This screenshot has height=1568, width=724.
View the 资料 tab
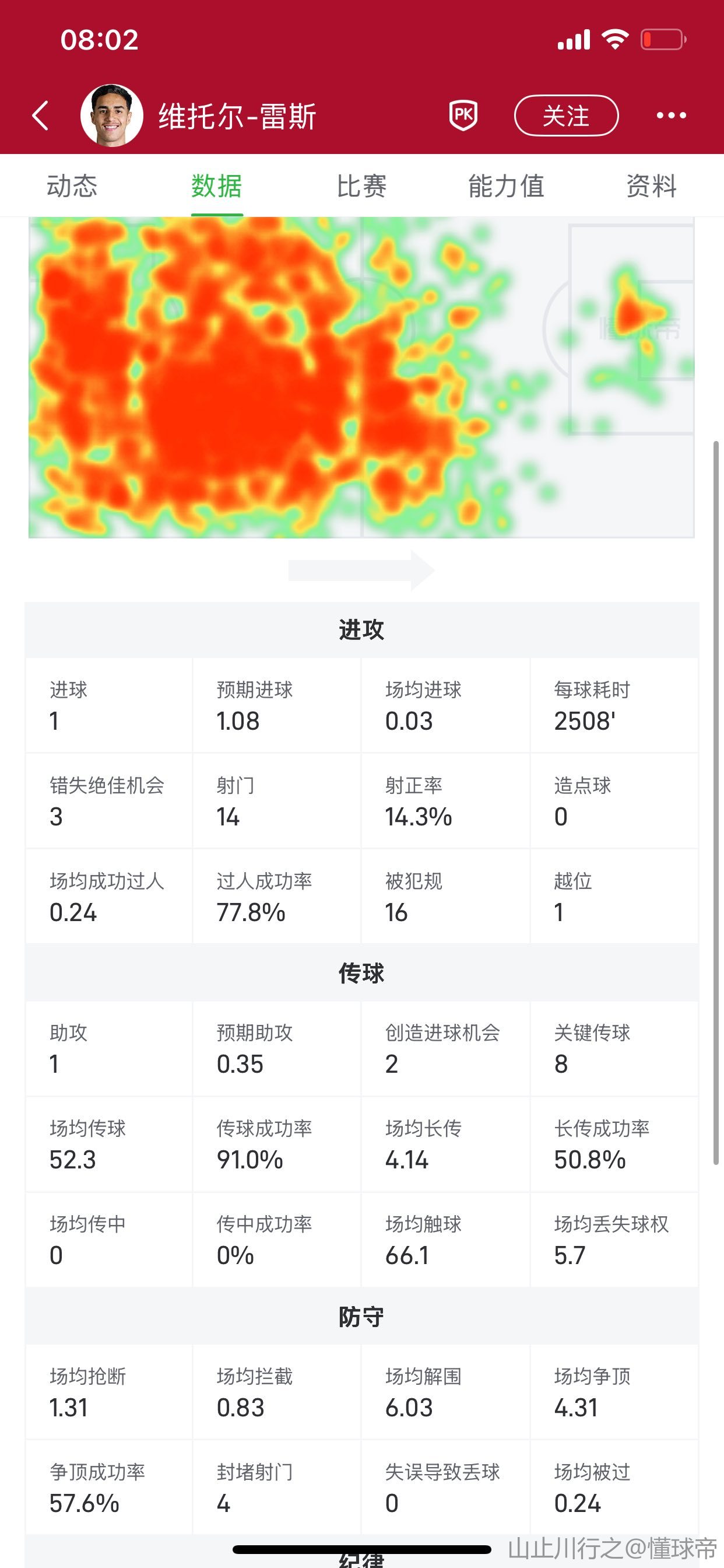[x=651, y=186]
